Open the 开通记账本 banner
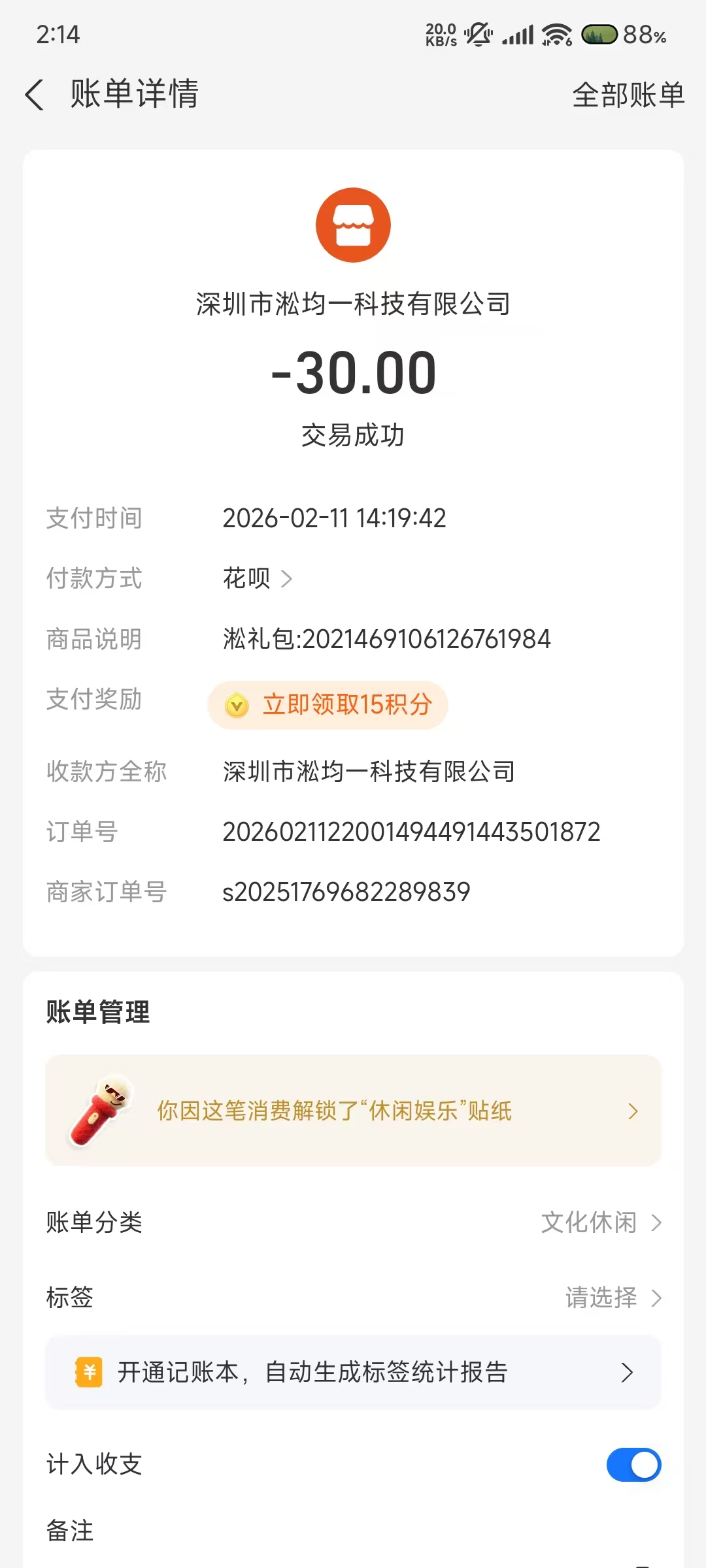 [353, 1373]
